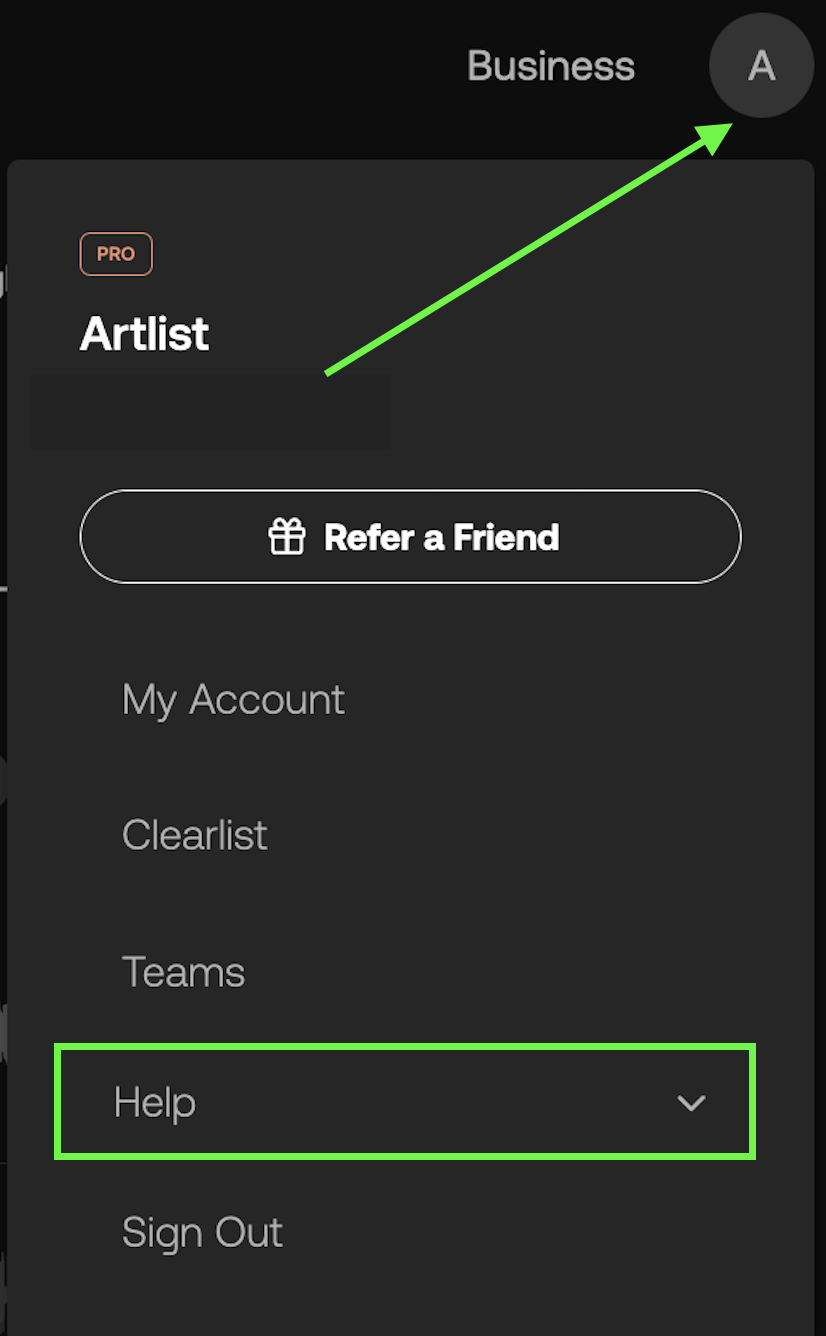
Task: Go to Clearlist
Action: point(195,835)
